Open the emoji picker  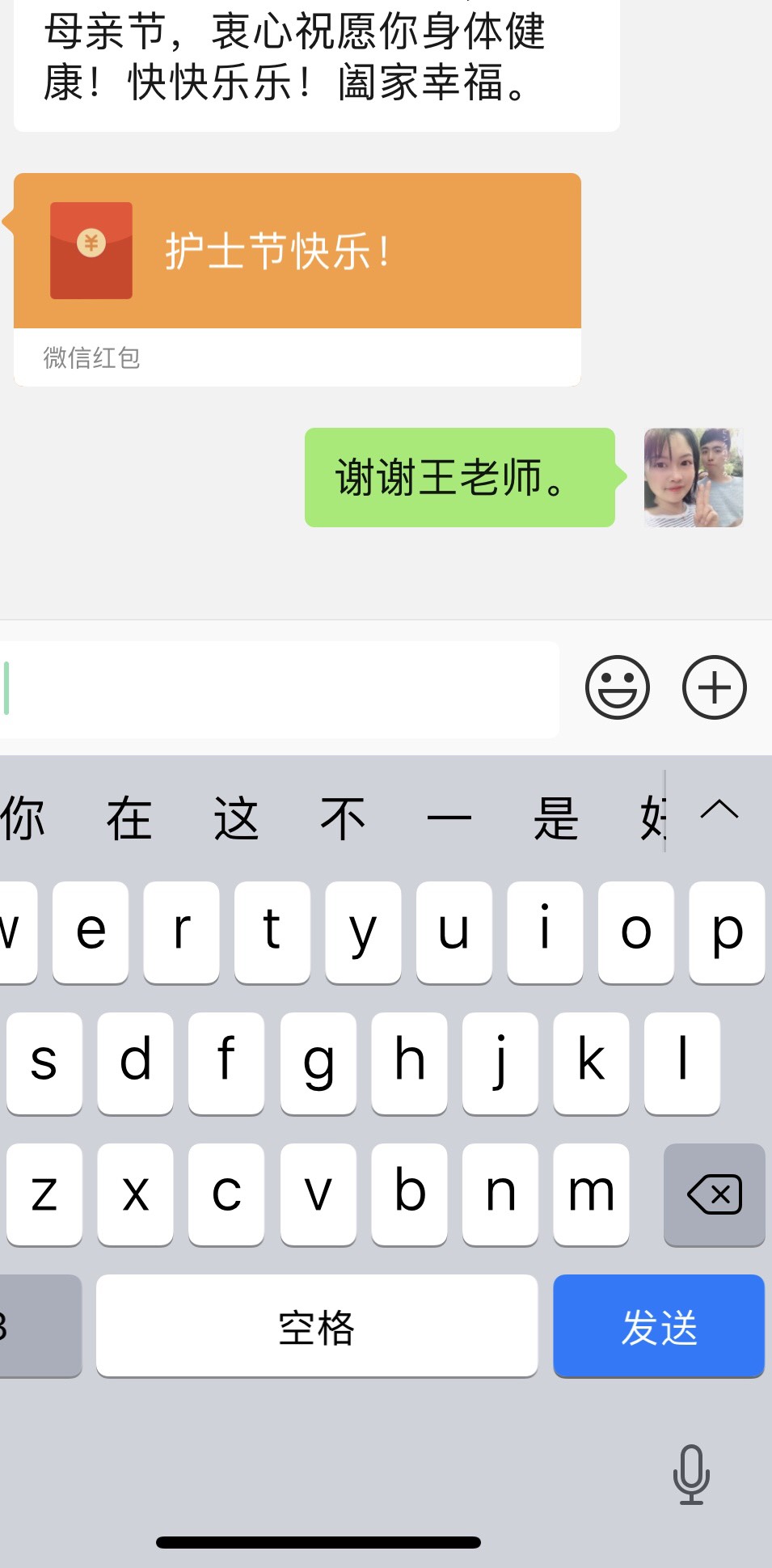(x=617, y=687)
